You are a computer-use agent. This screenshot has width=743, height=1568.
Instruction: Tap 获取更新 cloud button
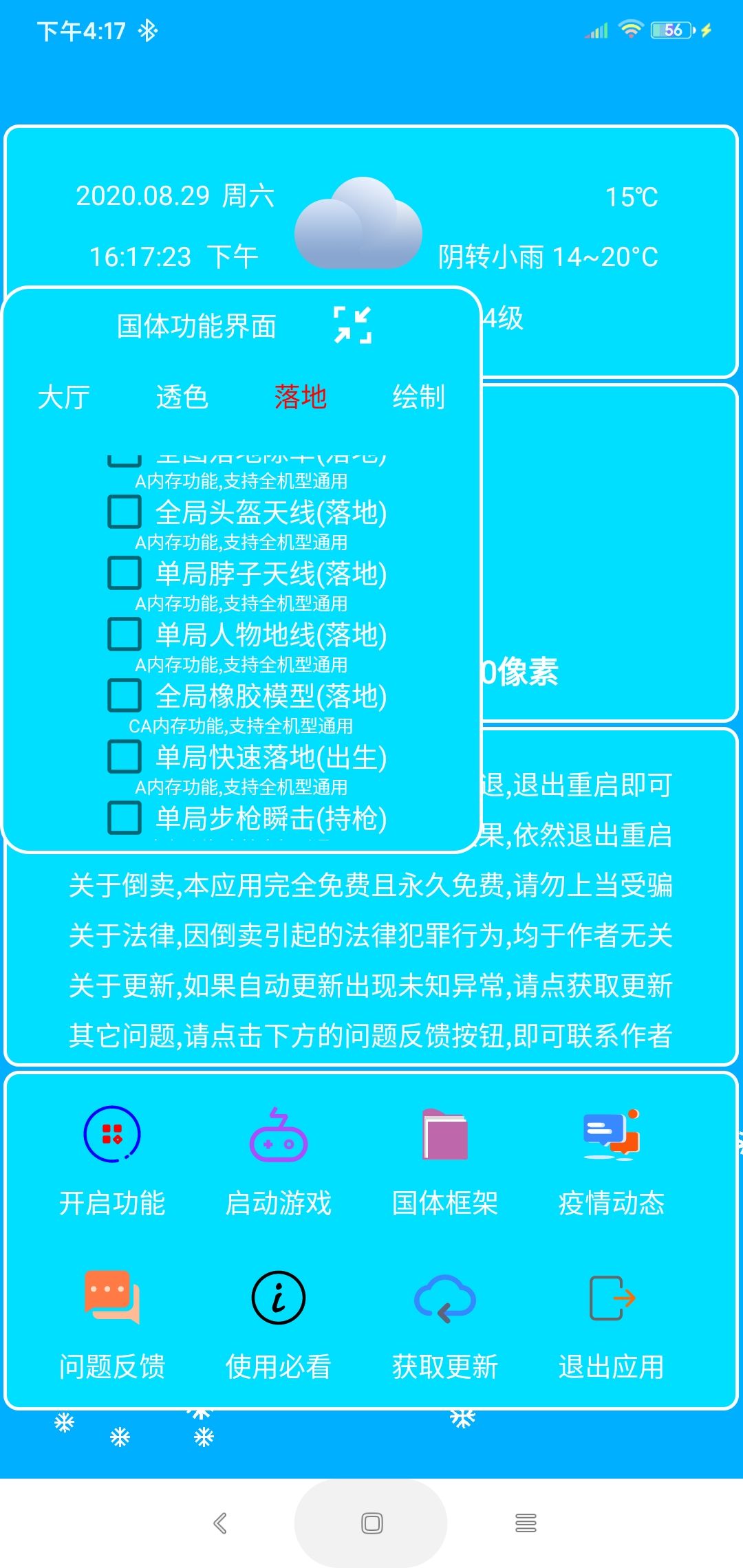coord(445,1324)
